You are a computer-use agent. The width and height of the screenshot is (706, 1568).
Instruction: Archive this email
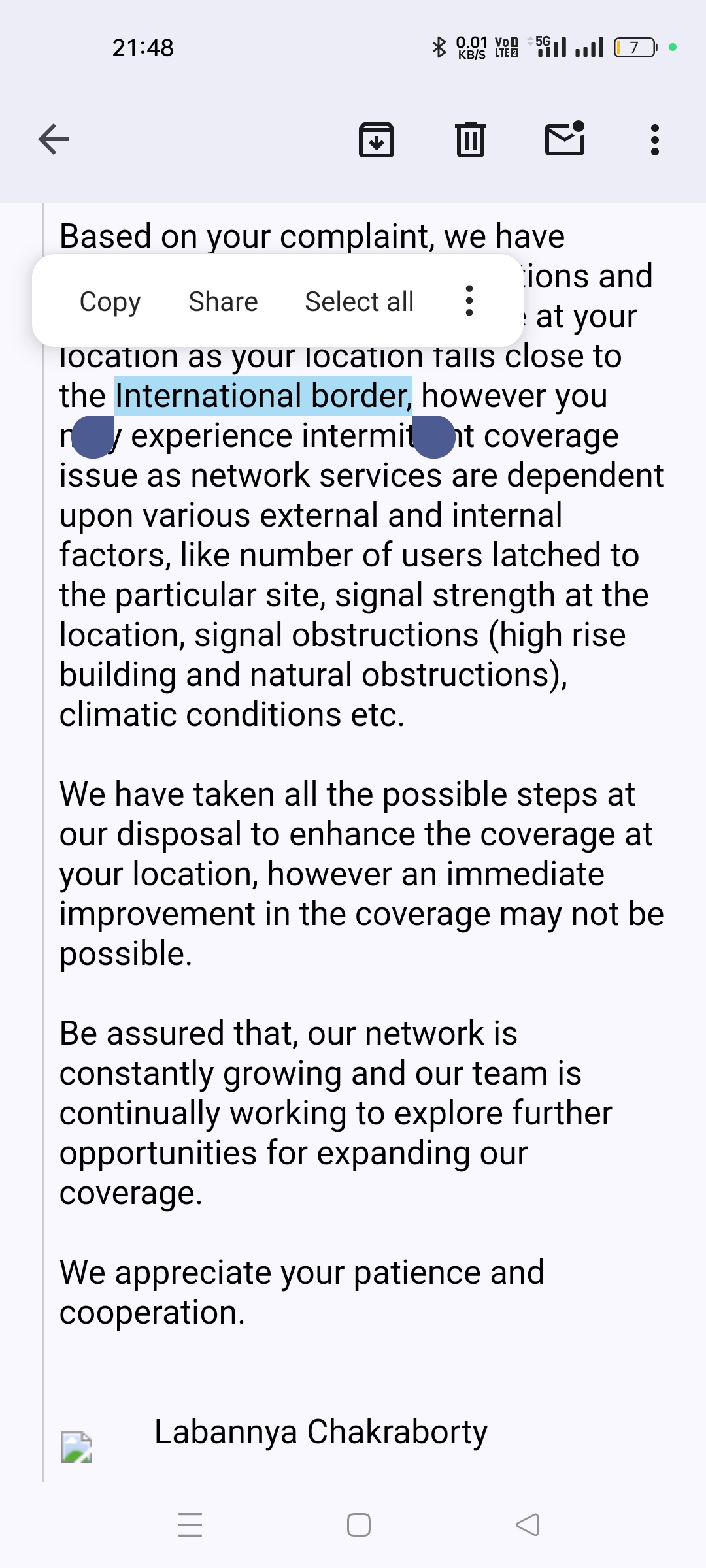click(x=377, y=140)
